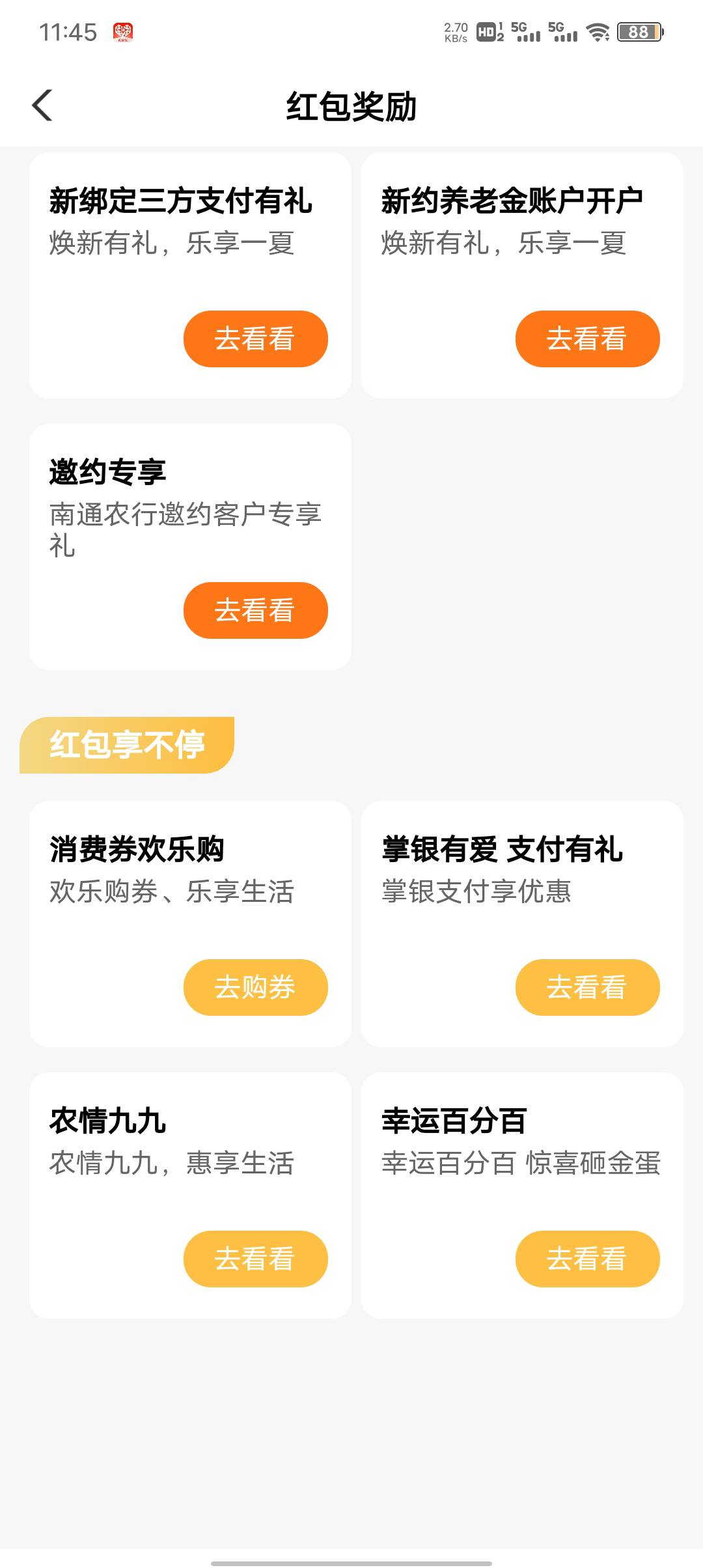Tap 去看看 under 新绑定三方支付有礼
Image resolution: width=703 pixels, height=1568 pixels.
[256, 339]
